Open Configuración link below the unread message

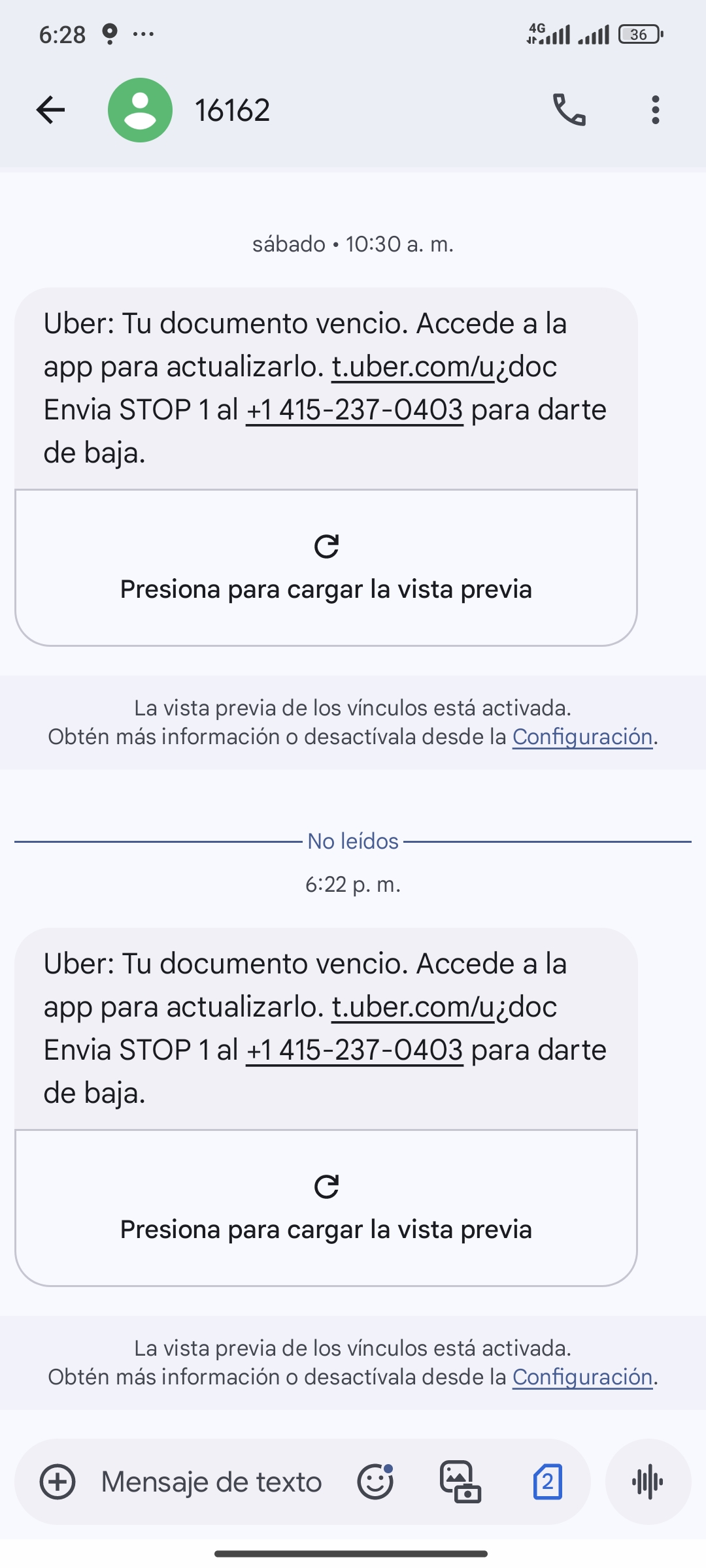(582, 1377)
